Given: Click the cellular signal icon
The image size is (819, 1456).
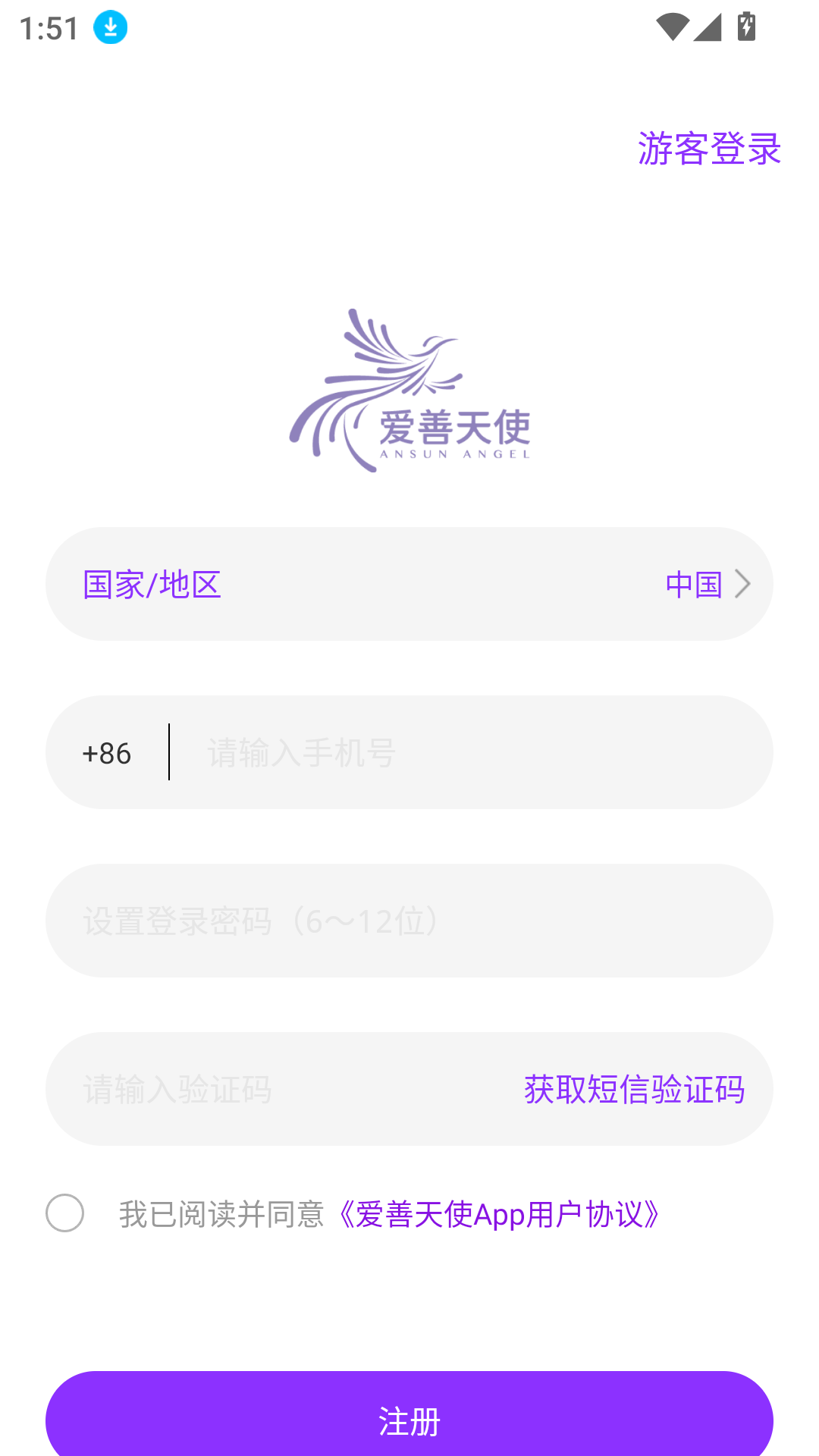Looking at the screenshot, I should (708, 27).
